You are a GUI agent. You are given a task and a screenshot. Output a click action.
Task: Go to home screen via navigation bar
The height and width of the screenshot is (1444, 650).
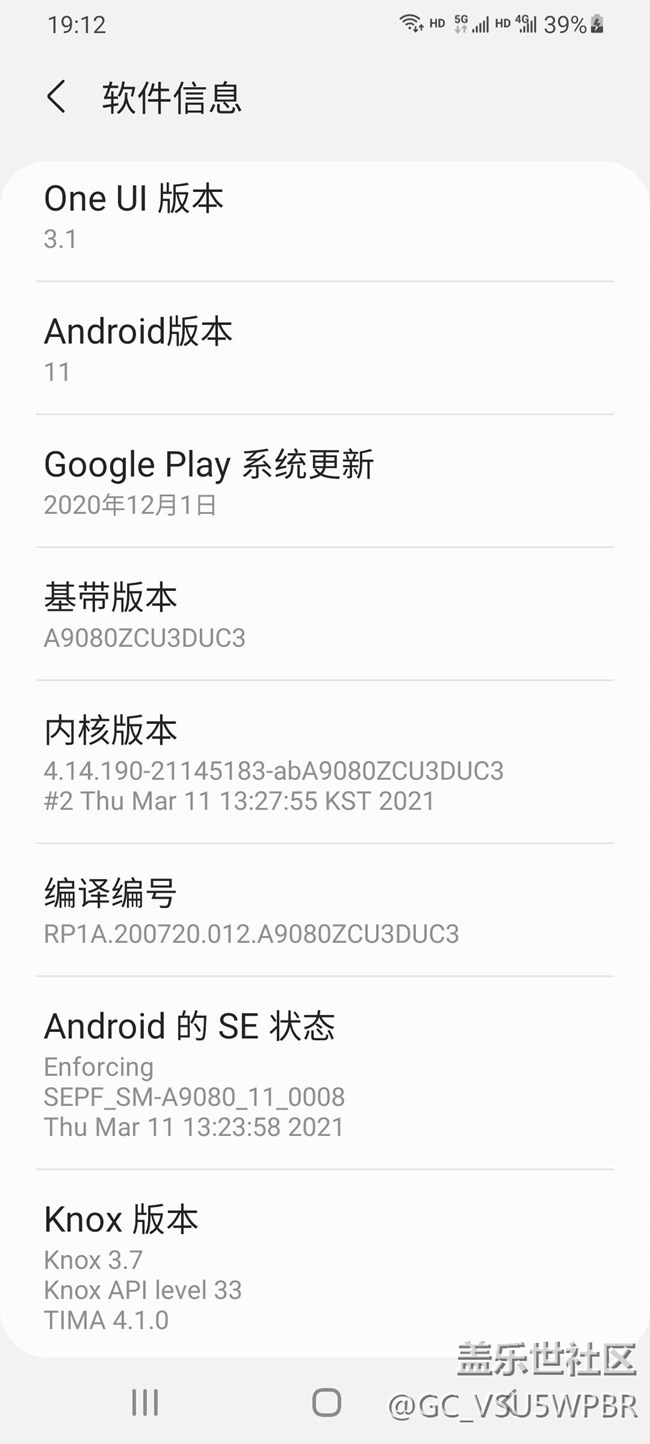pyautogui.click(x=326, y=1402)
